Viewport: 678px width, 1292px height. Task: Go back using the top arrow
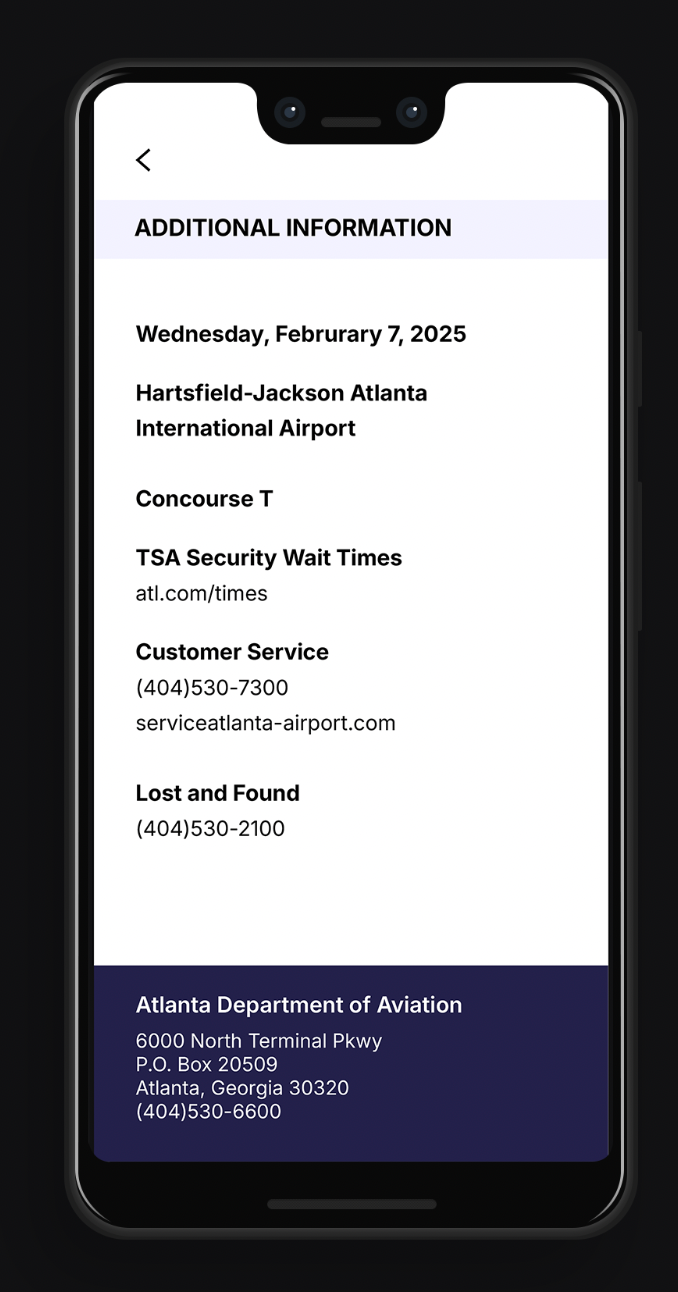144,160
